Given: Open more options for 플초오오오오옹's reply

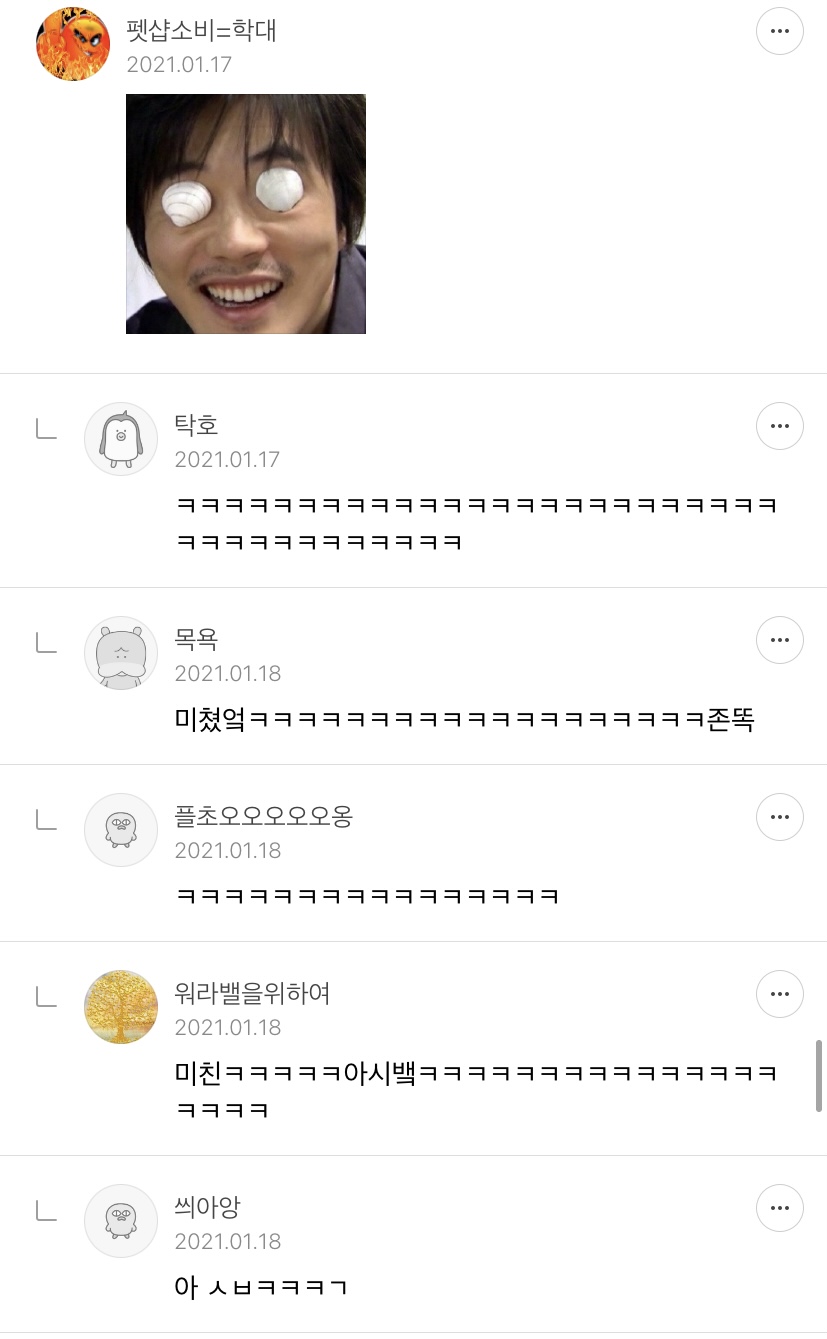Looking at the screenshot, I should pos(779,817).
